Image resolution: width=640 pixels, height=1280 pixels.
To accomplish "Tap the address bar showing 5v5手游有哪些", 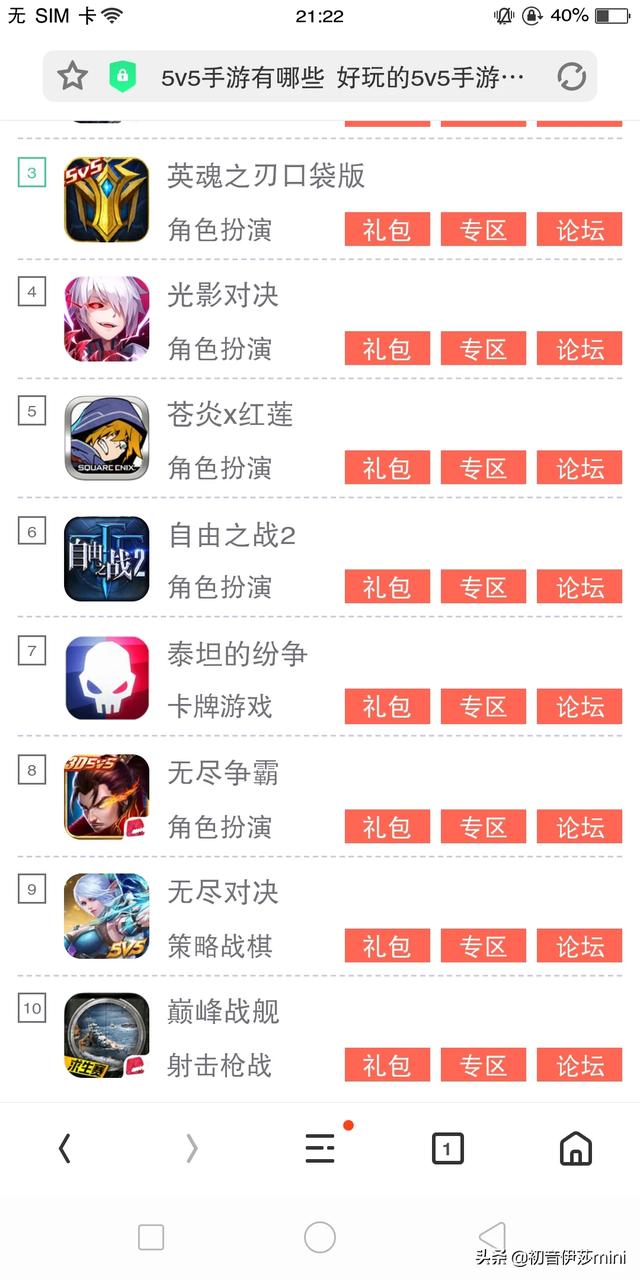I will tap(342, 77).
